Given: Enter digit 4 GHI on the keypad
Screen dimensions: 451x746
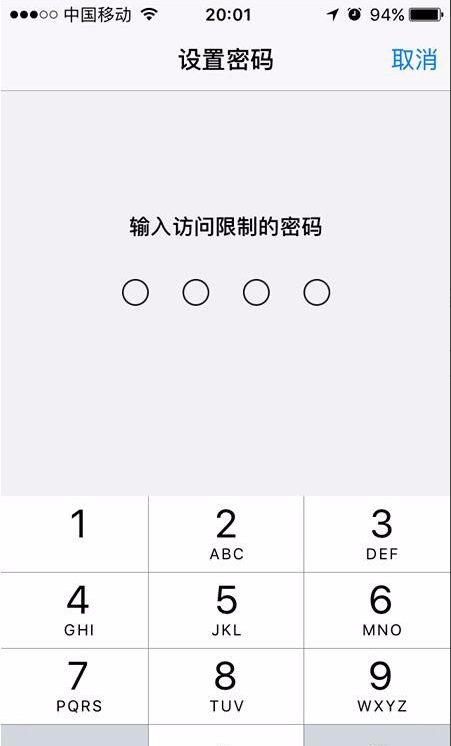Looking at the screenshot, I should tap(74, 610).
